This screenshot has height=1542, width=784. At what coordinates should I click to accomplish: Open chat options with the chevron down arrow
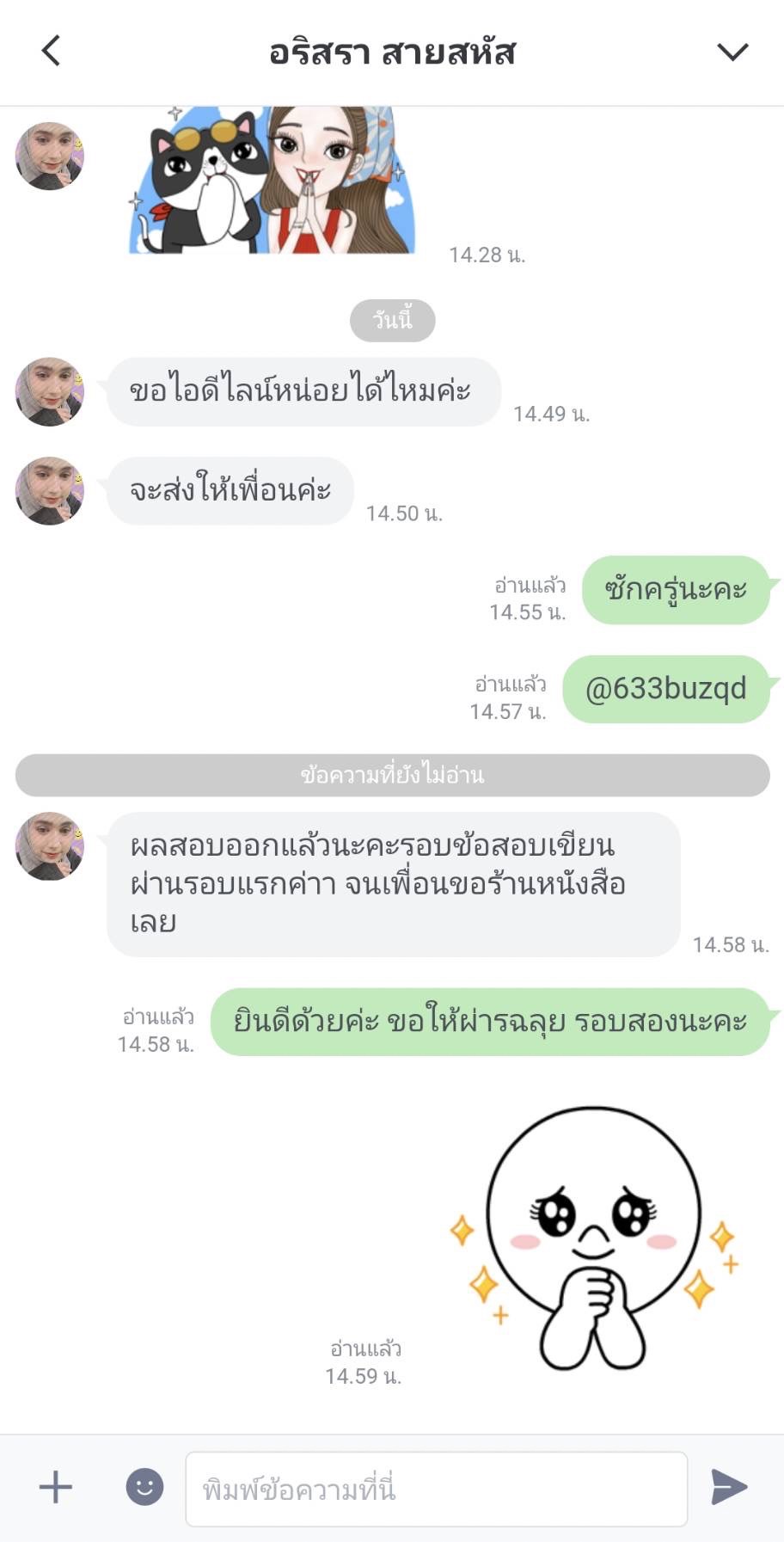point(732,52)
